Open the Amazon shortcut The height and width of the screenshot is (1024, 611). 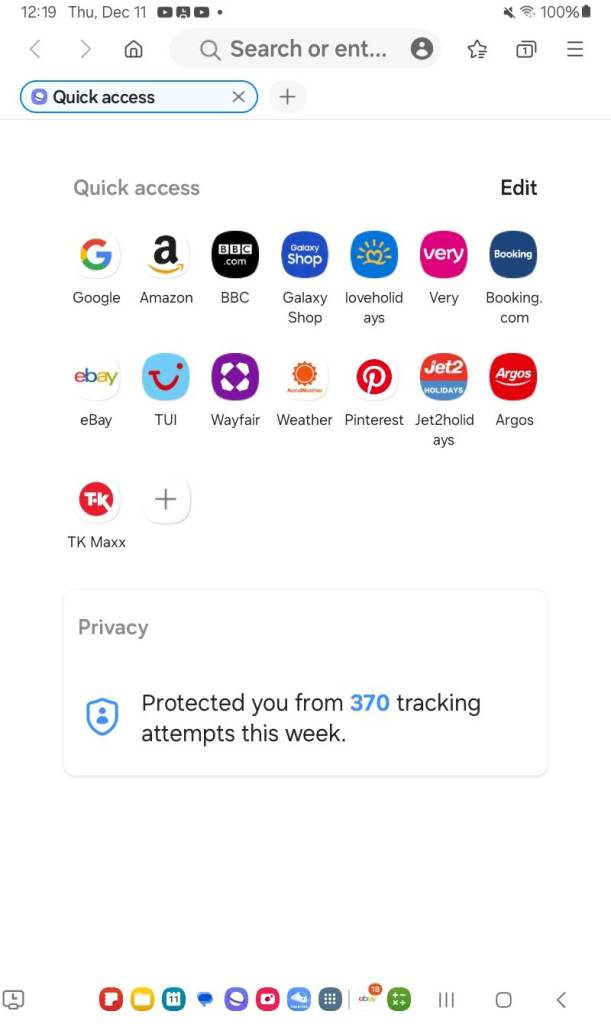click(x=166, y=256)
